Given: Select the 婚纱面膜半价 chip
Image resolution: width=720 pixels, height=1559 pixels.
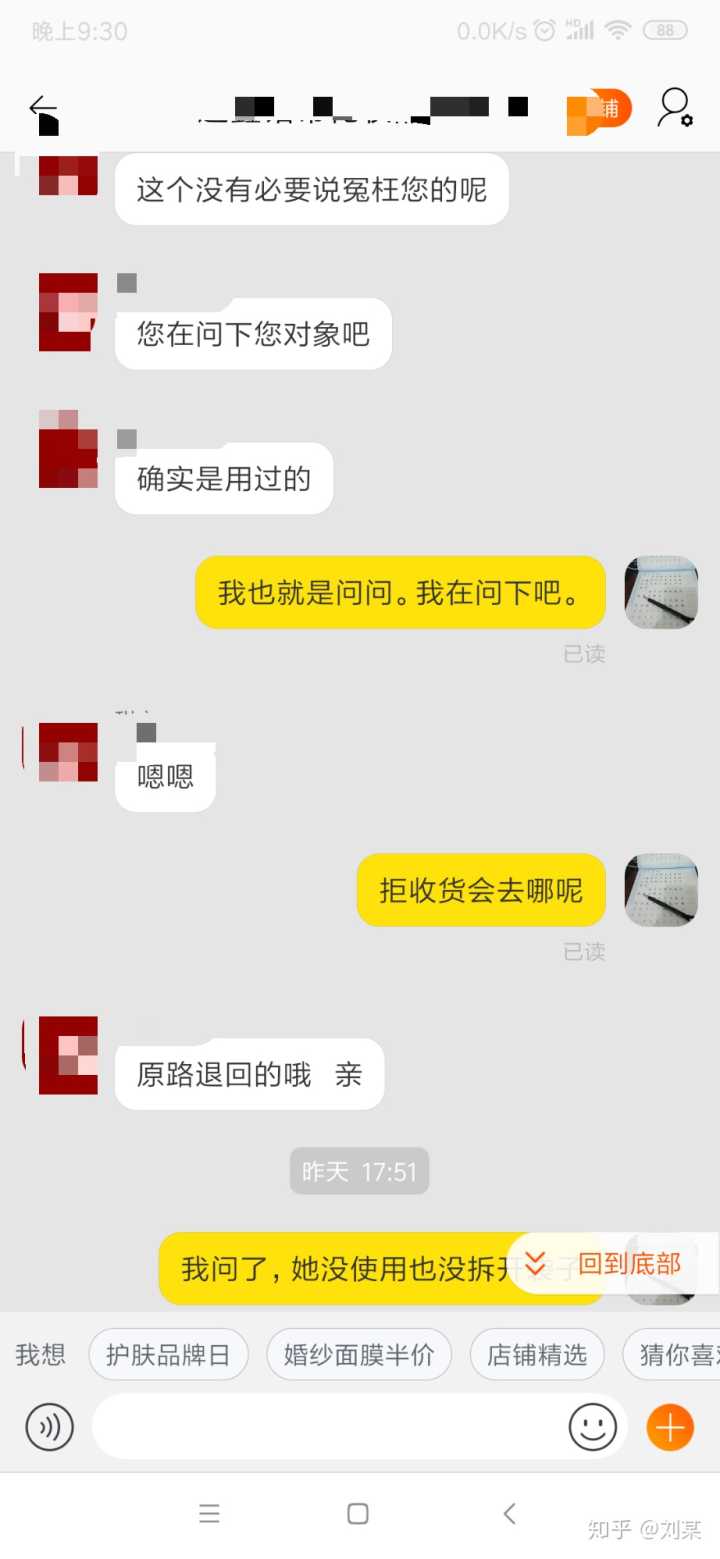Looking at the screenshot, I should point(359,1354).
